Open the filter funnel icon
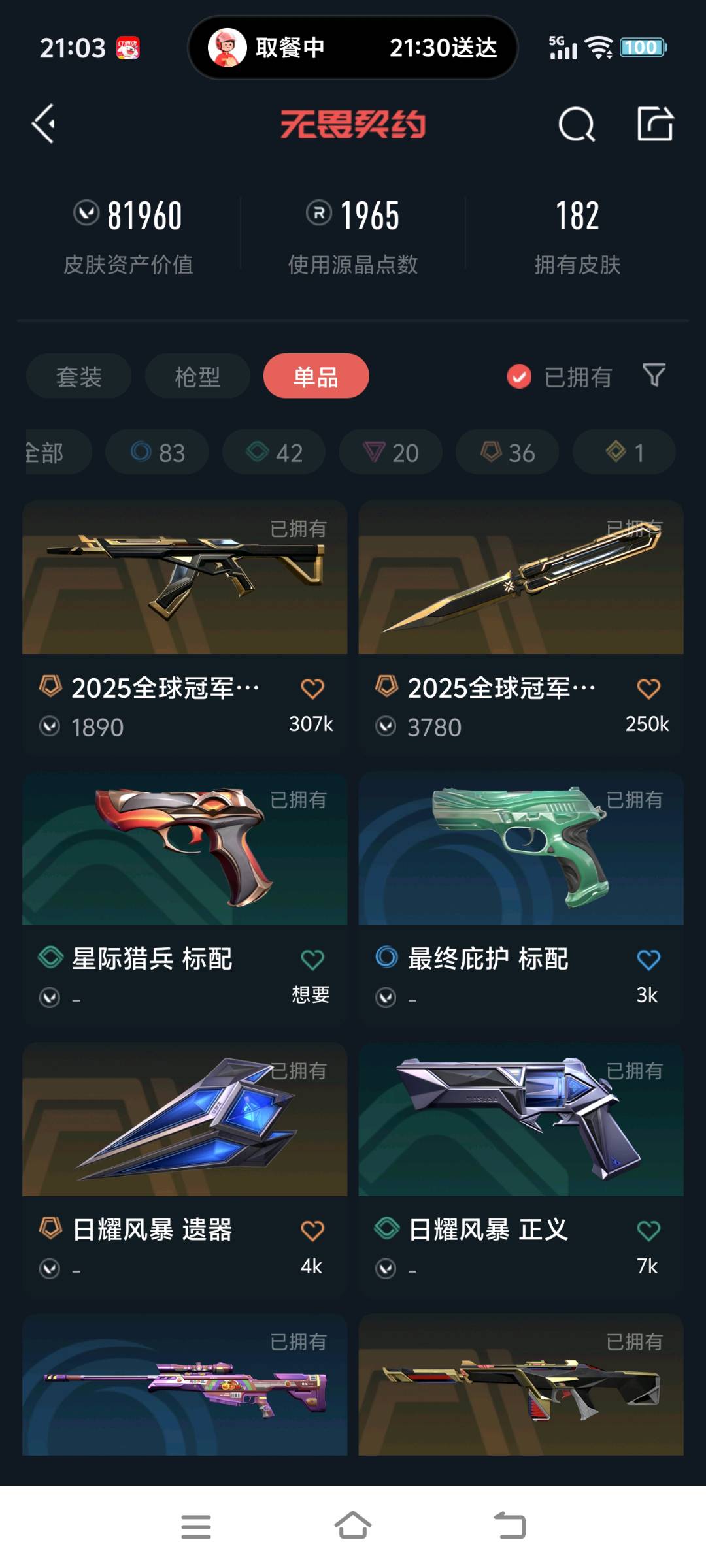Viewport: 706px width, 1568px height. coord(654,376)
